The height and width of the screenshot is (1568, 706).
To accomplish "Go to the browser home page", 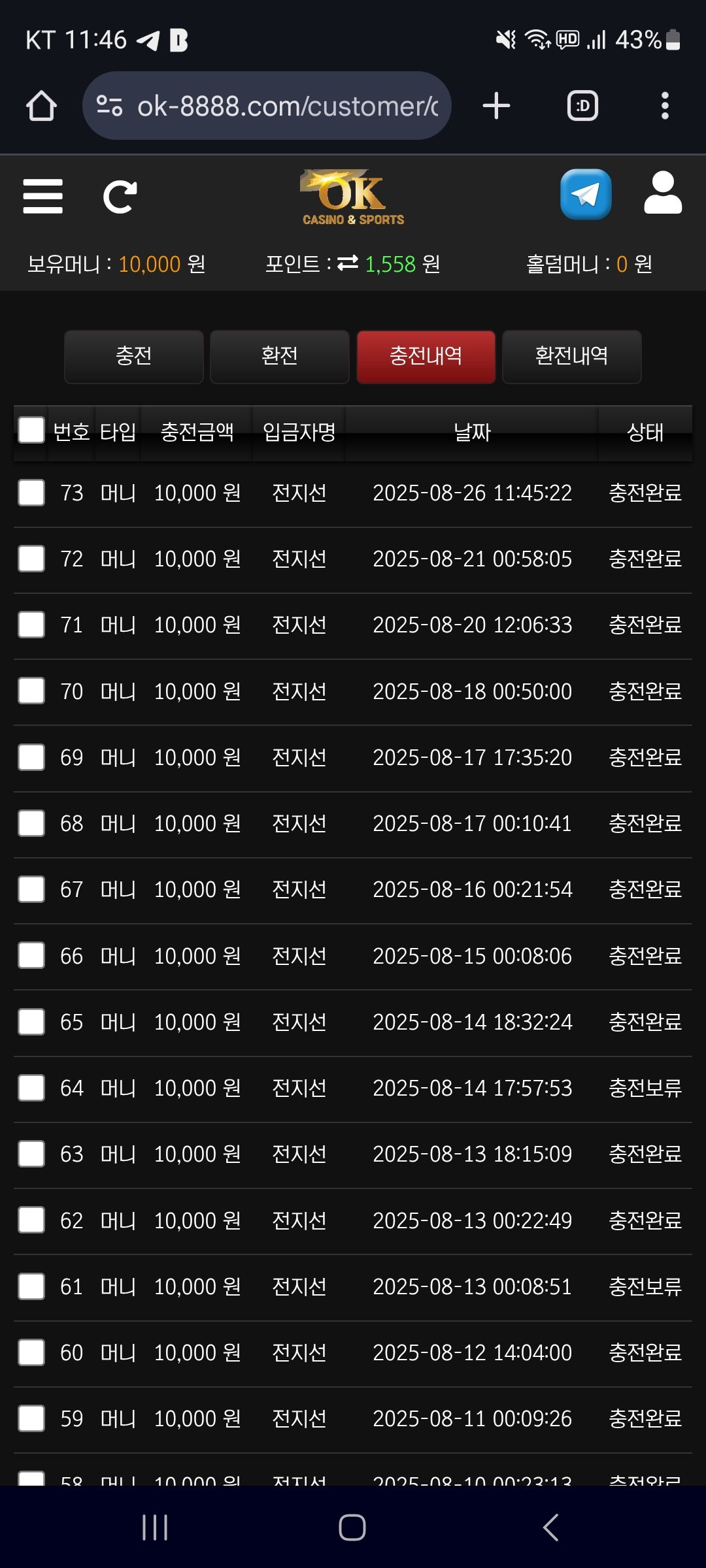I will coord(41,106).
